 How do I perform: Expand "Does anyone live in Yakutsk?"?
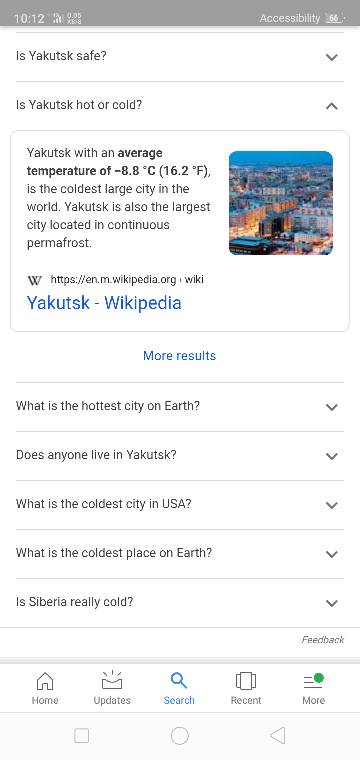(180, 456)
